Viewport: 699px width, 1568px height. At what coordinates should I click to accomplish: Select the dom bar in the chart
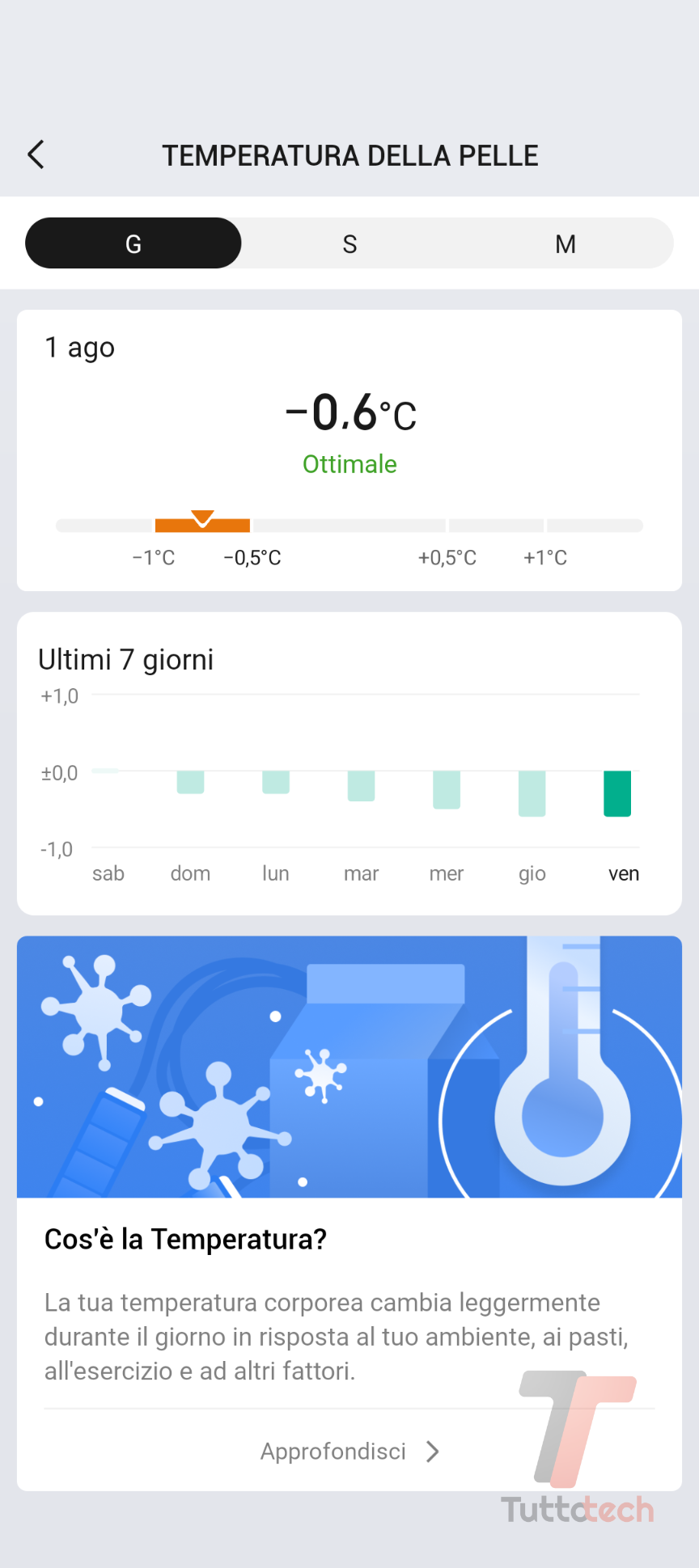(x=190, y=782)
